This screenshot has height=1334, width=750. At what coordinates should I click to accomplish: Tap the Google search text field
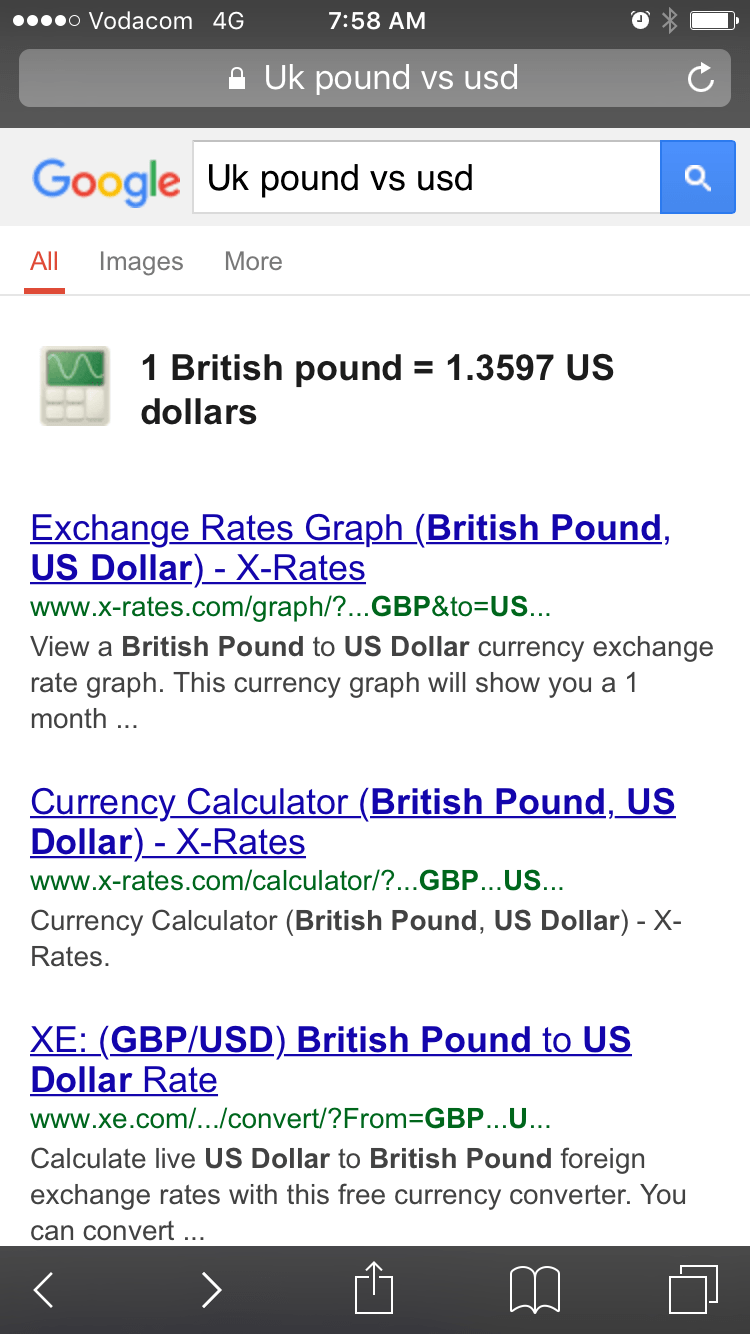tap(425, 178)
